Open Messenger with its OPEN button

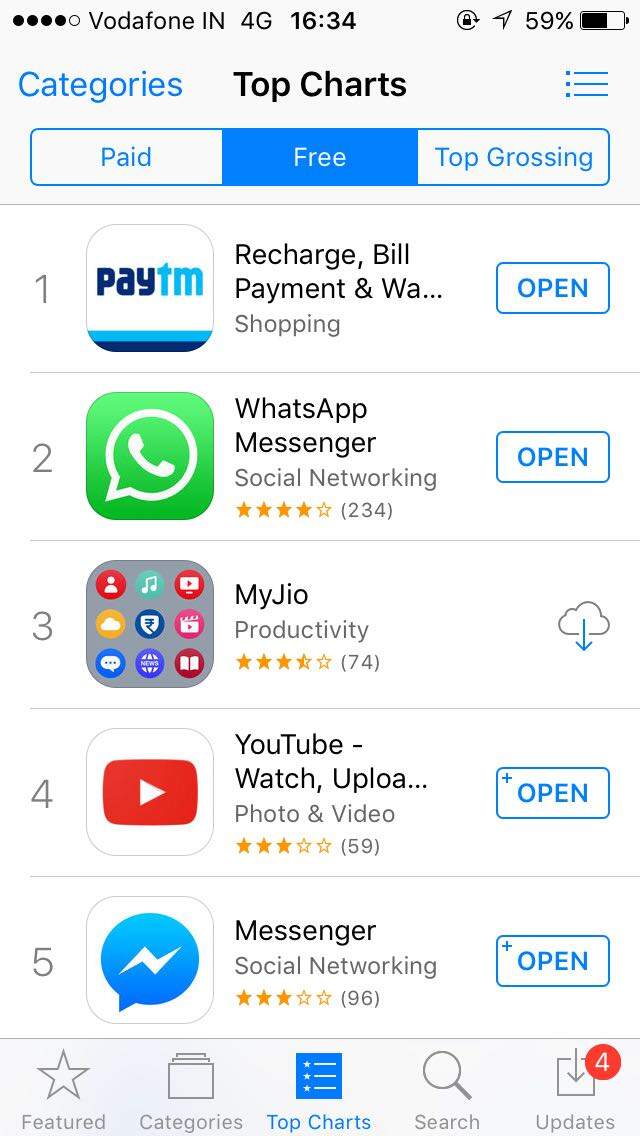(x=552, y=961)
